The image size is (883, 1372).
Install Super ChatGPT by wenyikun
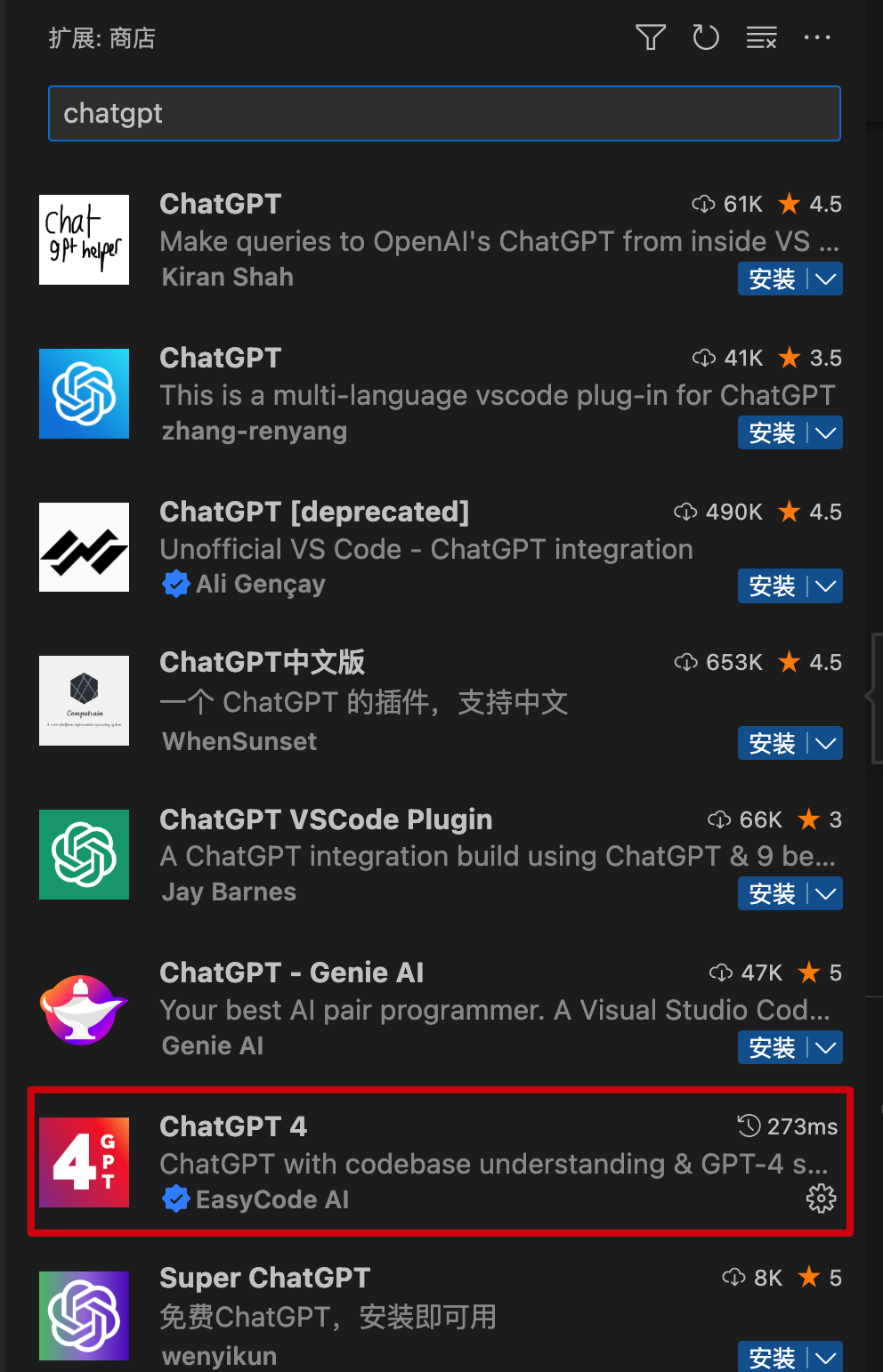point(772,1358)
